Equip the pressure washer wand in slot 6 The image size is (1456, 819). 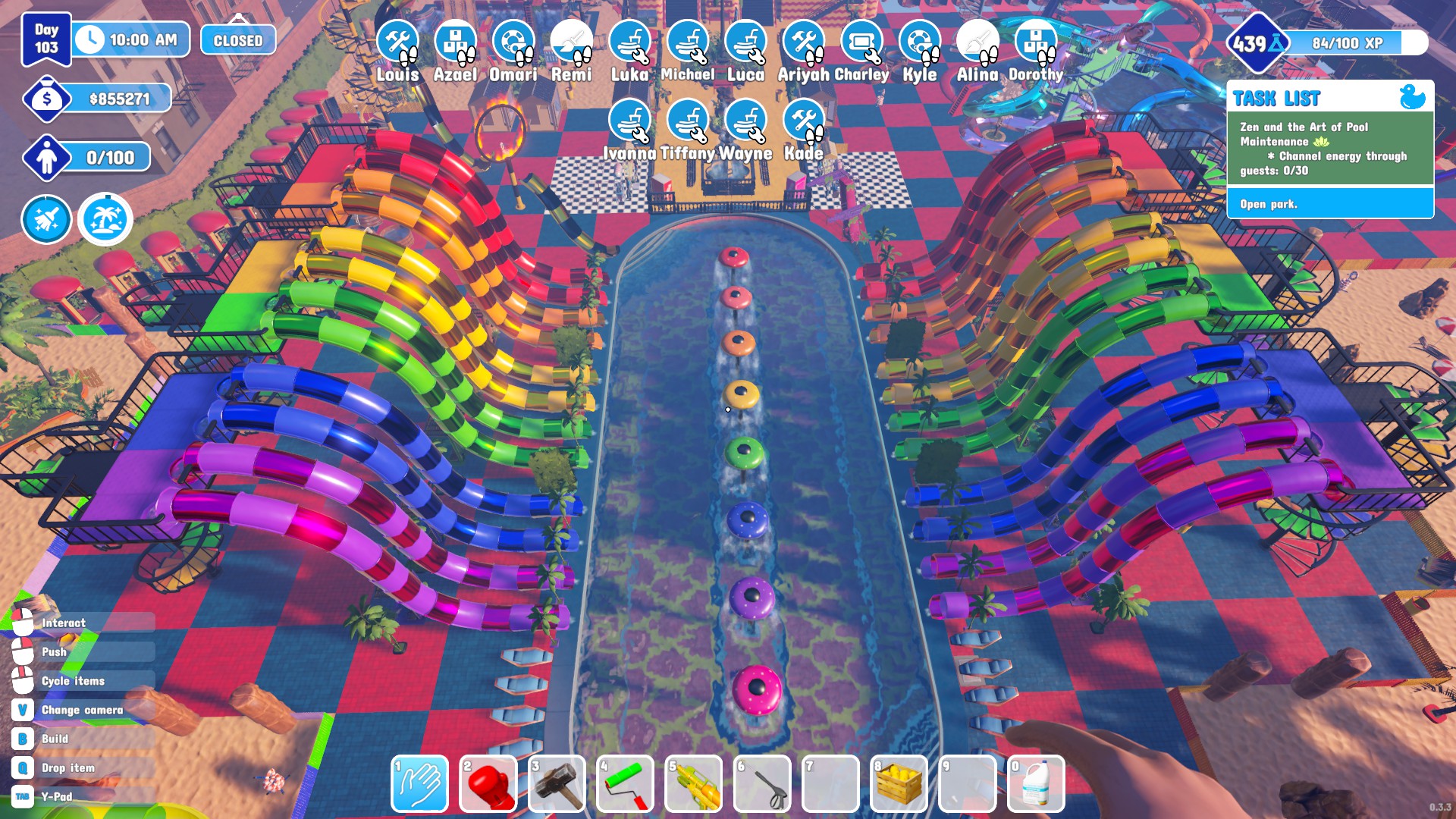pyautogui.click(x=762, y=784)
